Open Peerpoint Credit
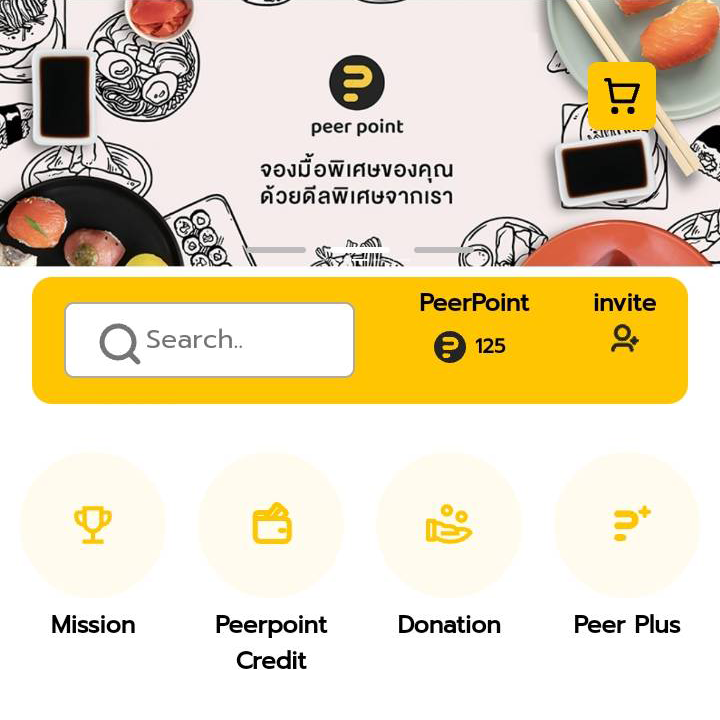This screenshot has width=720, height=720. coord(271,525)
